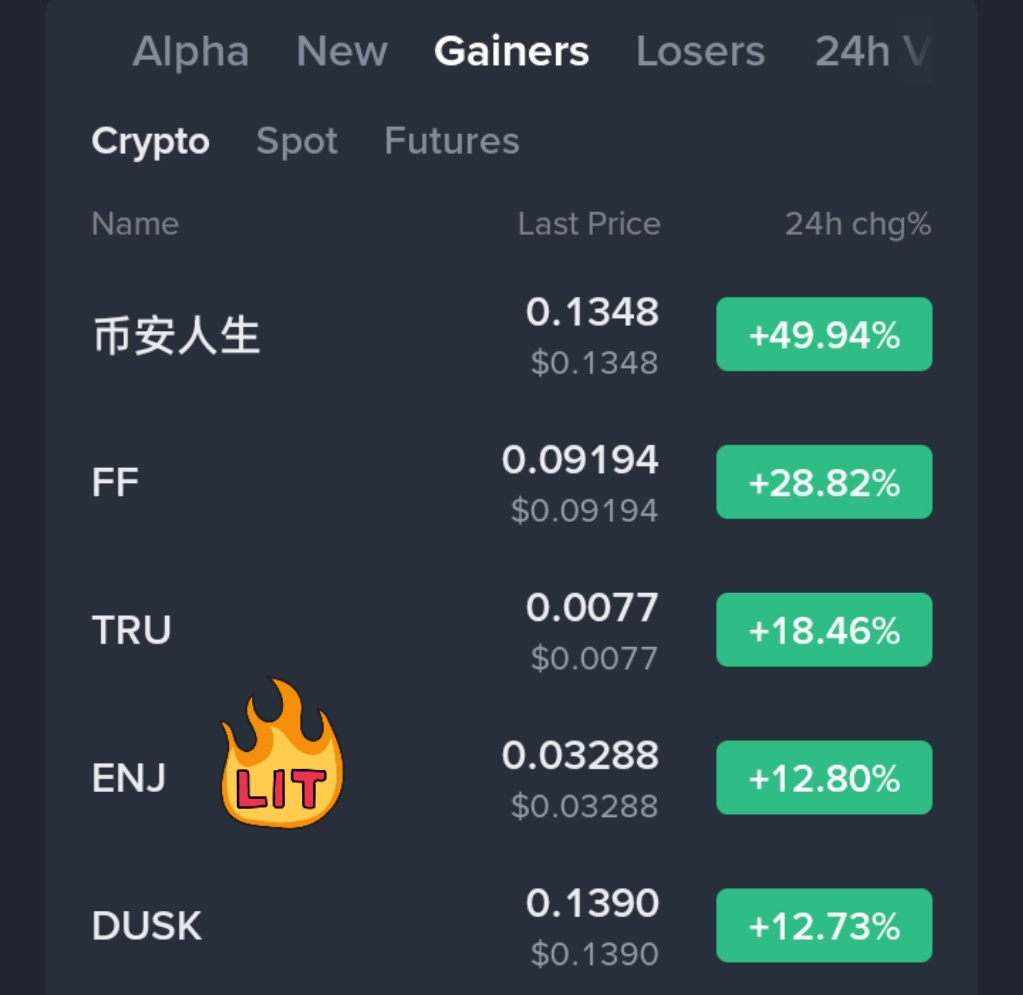Switch to the Futures filter
Viewport: 1023px width, 995px height.
452,142
